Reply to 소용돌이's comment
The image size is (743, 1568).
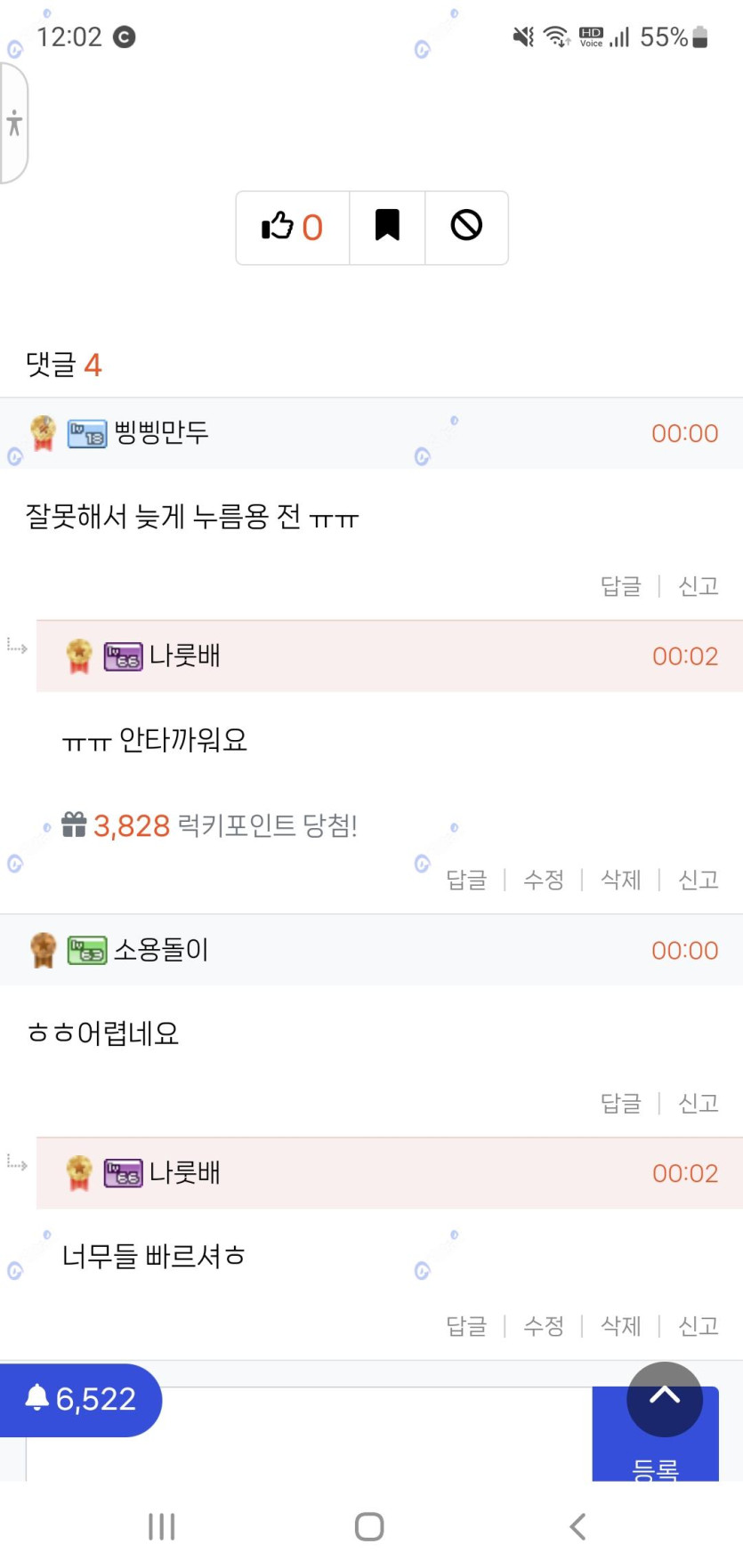(x=620, y=1103)
